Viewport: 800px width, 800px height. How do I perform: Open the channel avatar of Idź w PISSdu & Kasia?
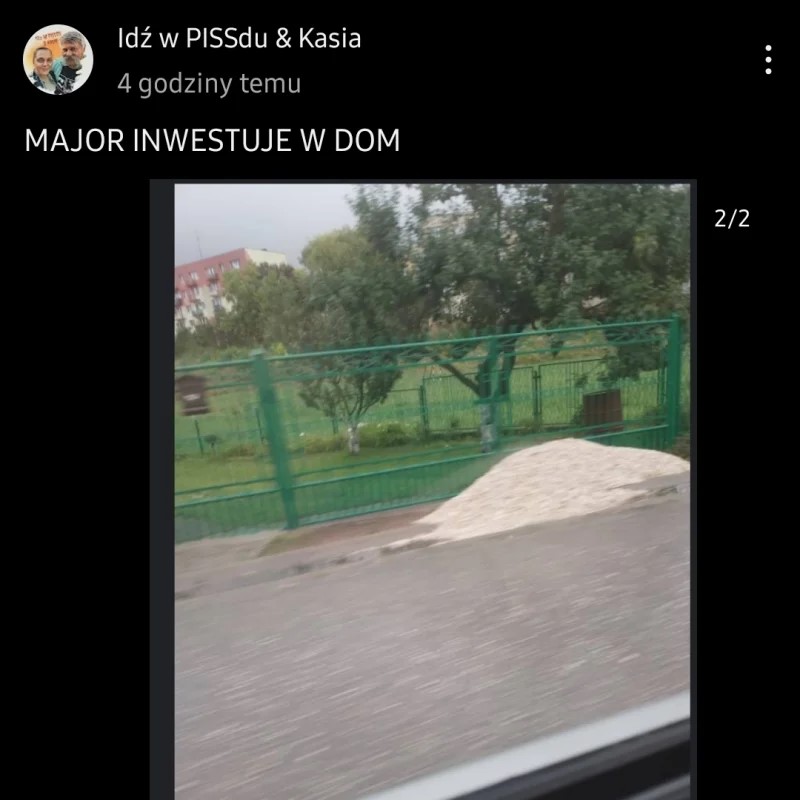(x=58, y=60)
